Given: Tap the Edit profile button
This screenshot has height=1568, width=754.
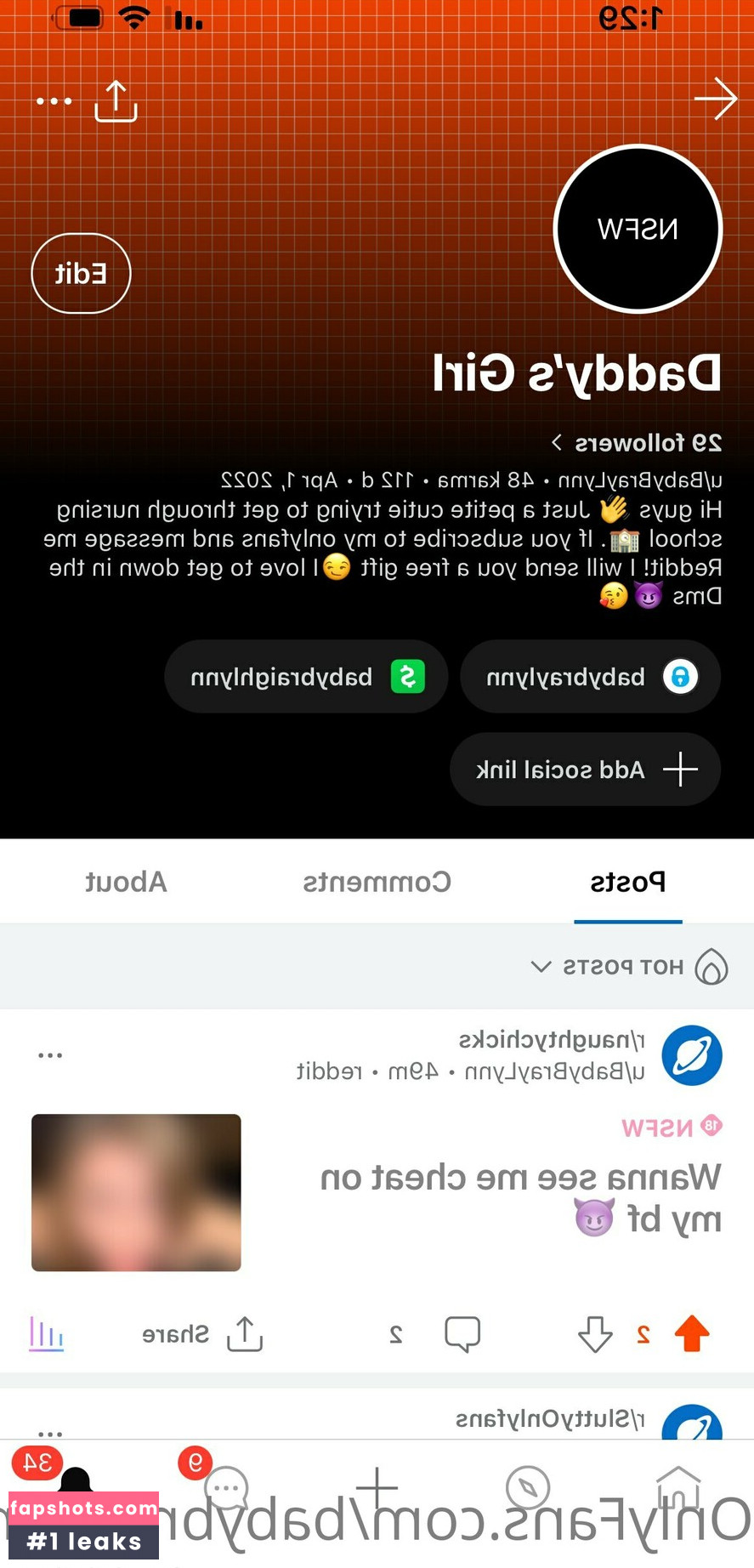Looking at the screenshot, I should [81, 273].
